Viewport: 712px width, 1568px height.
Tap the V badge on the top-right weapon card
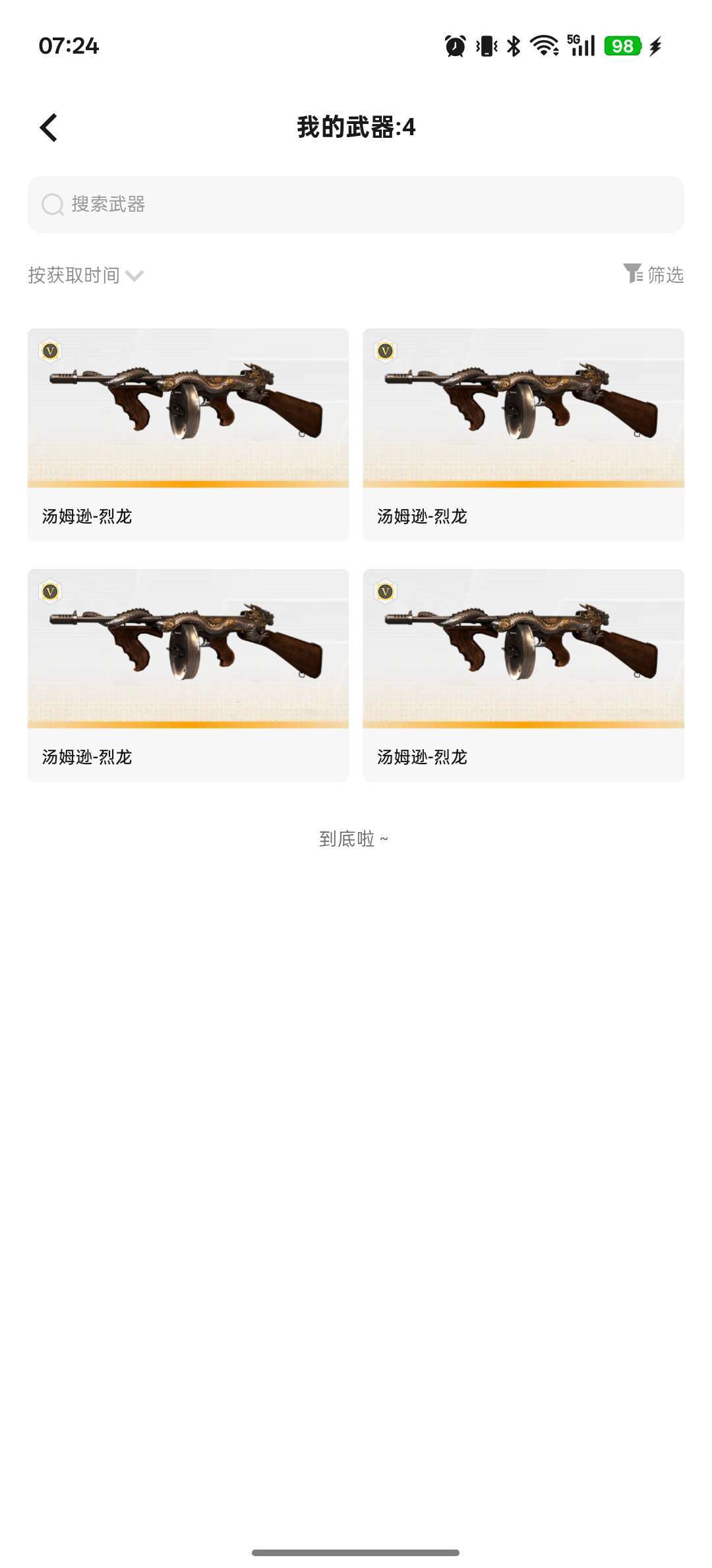coord(386,352)
